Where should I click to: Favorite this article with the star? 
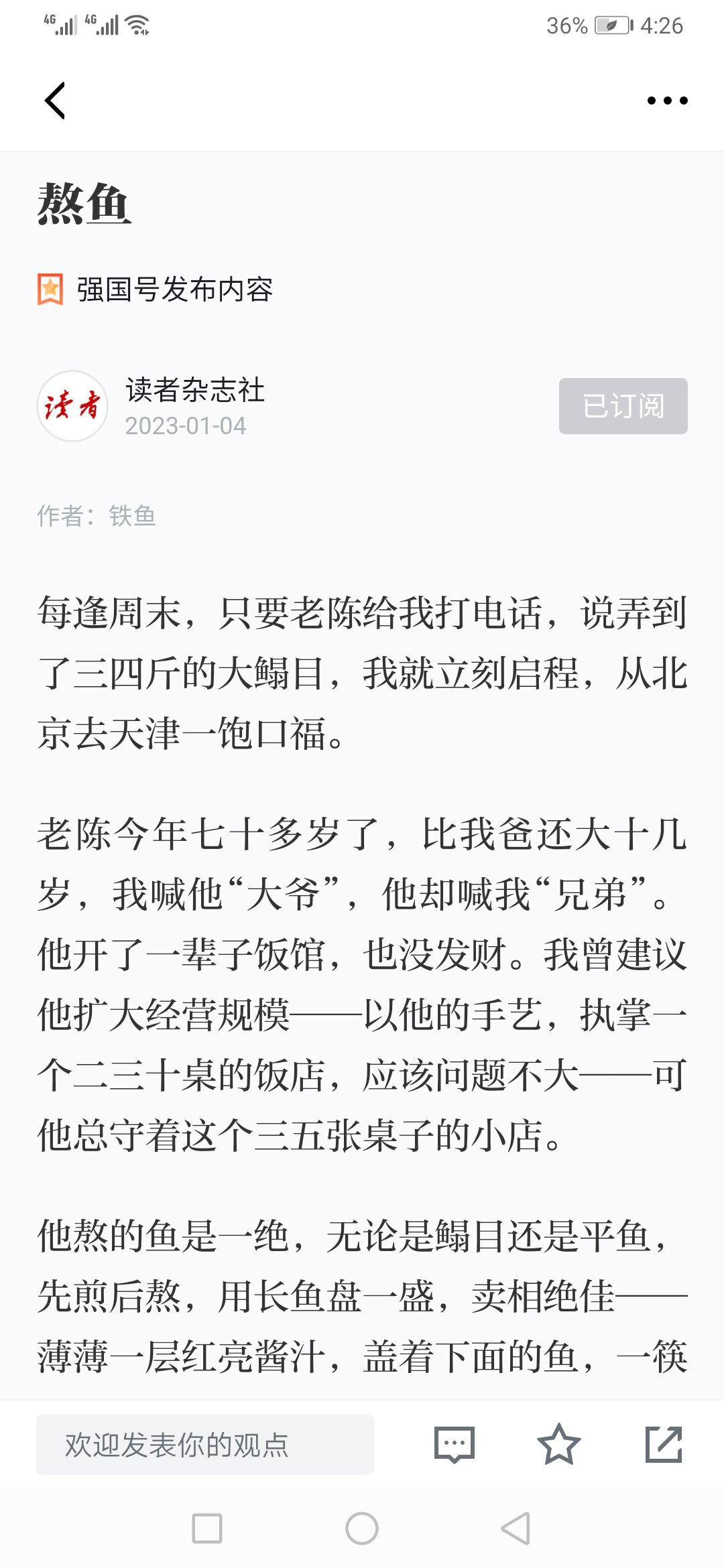click(558, 1445)
